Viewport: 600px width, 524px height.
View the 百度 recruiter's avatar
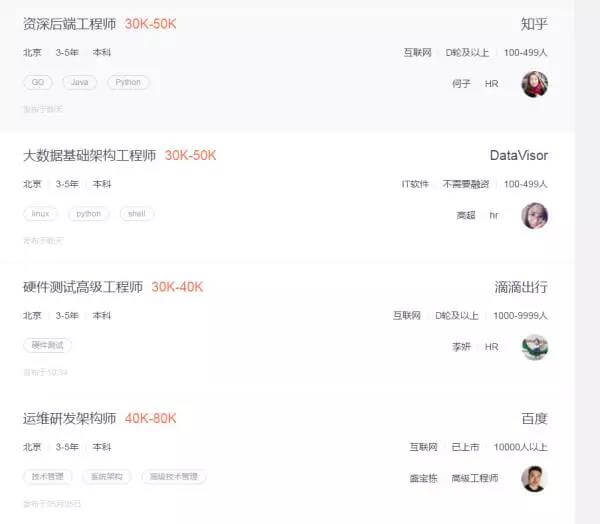535,478
